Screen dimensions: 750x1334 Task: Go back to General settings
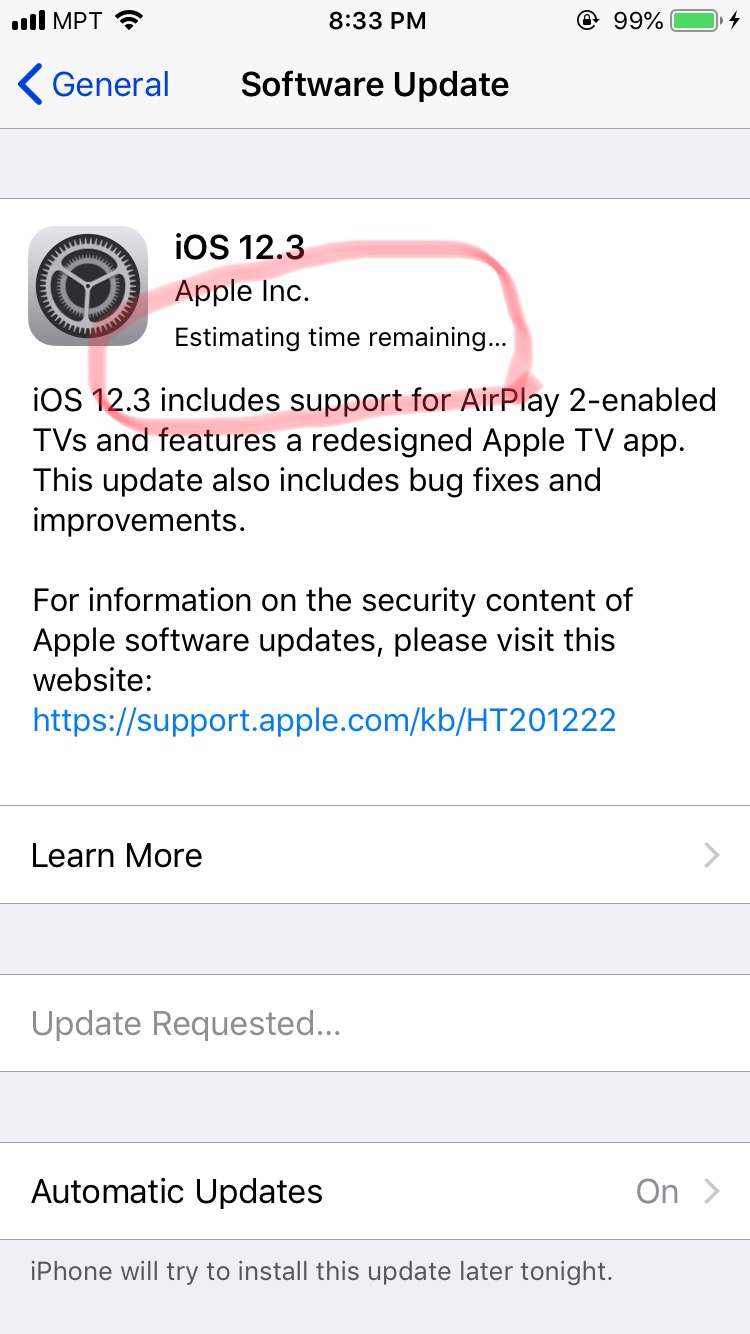click(94, 85)
